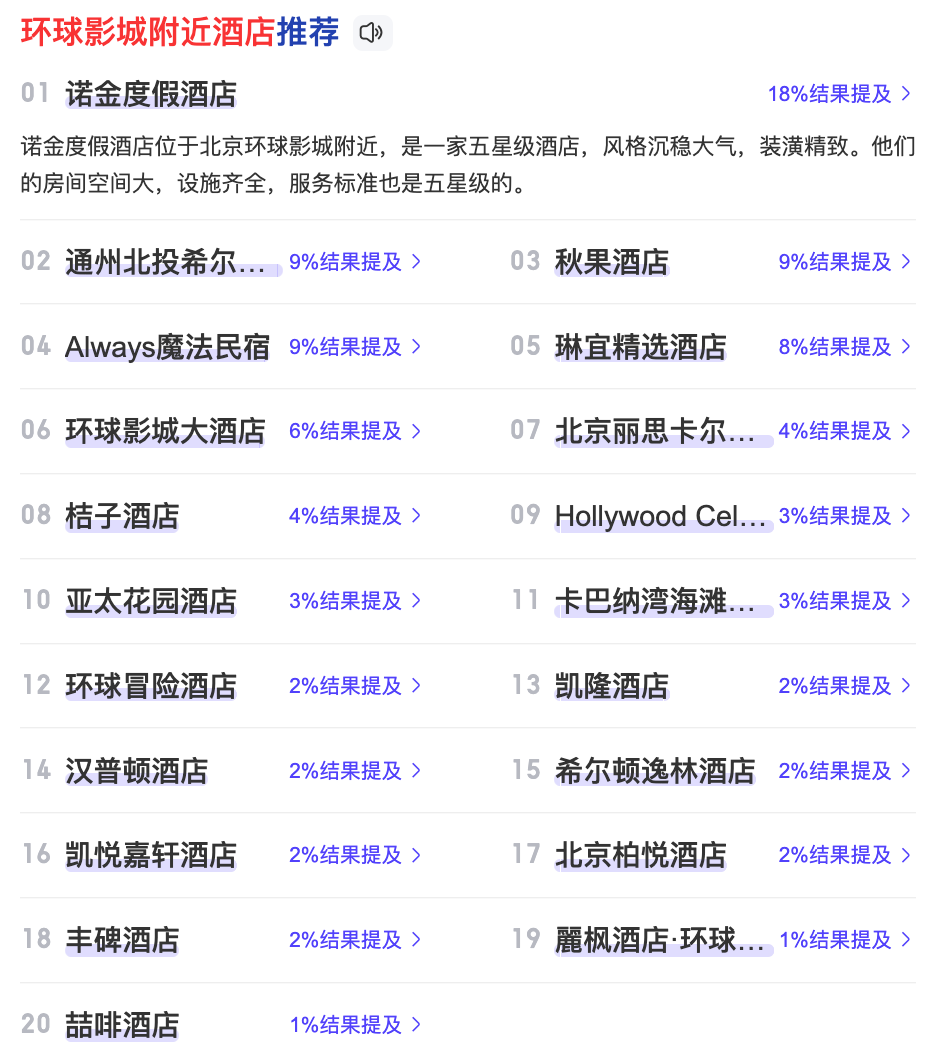
Task: Open 诺金度假酒店 18%结果提及 details
Action: coord(838,94)
